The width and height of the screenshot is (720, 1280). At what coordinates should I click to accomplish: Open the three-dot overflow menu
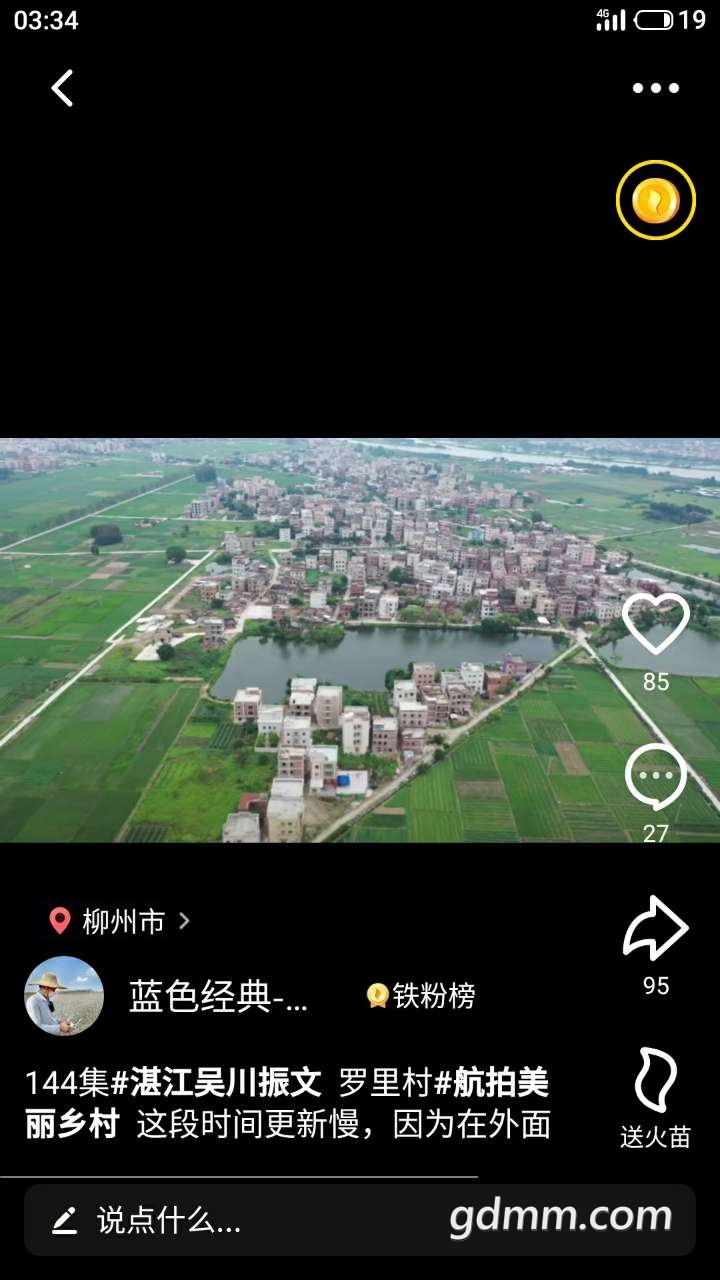[x=655, y=88]
